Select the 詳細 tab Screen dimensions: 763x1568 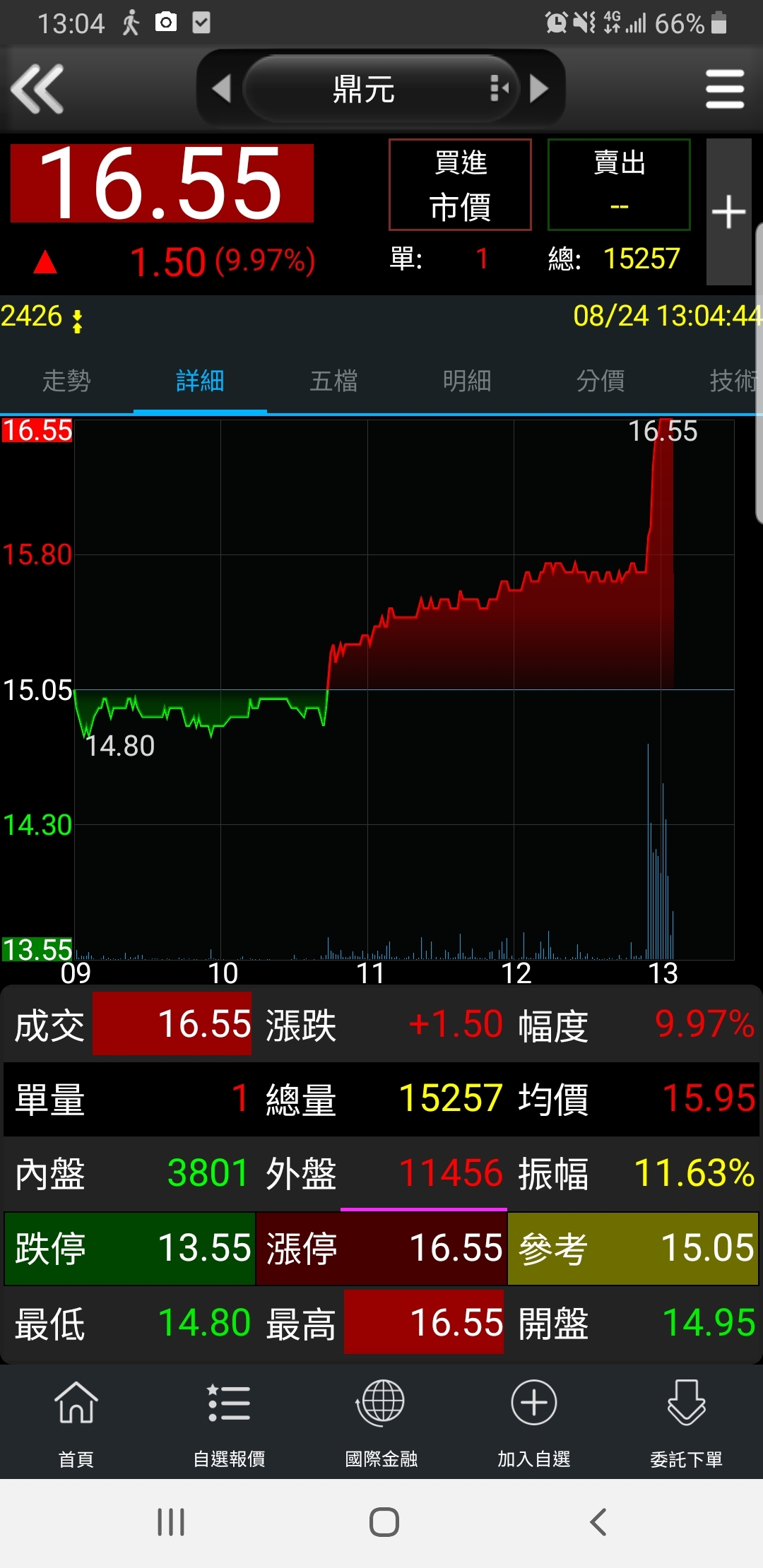click(x=200, y=381)
